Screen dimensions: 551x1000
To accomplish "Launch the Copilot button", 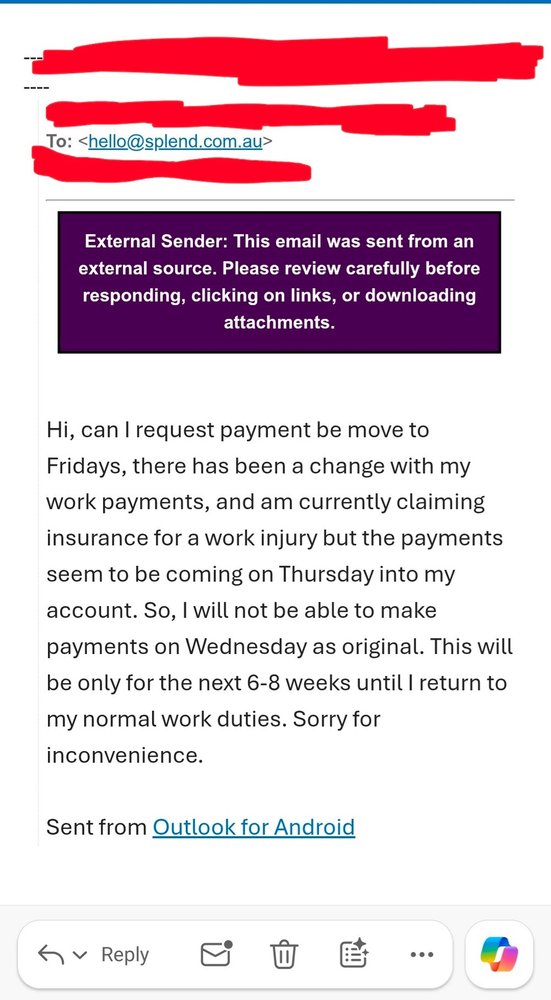I will 499,955.
